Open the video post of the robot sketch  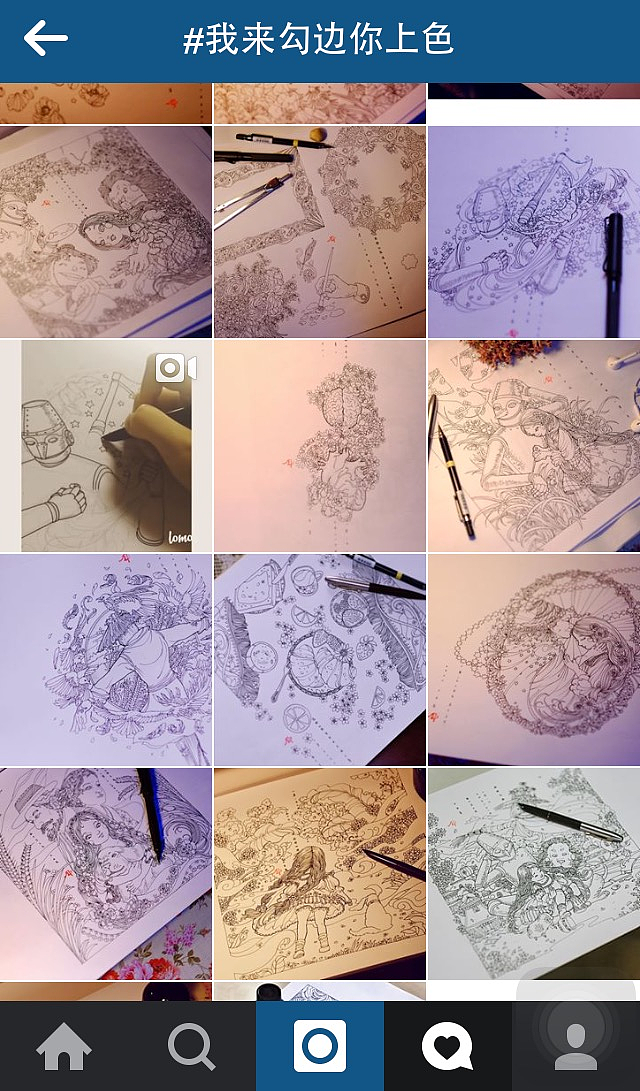106,446
